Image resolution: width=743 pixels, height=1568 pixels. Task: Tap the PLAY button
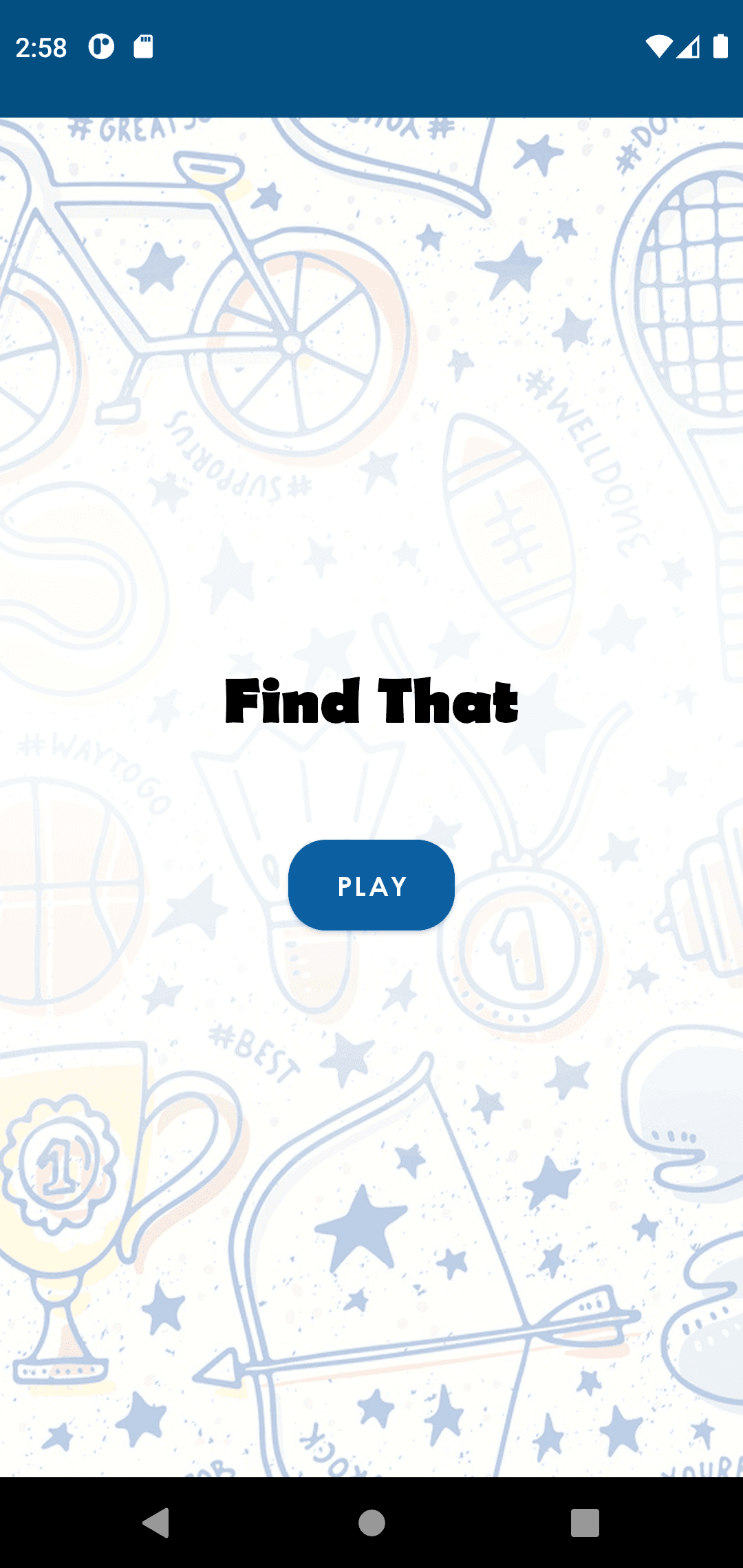tap(371, 885)
